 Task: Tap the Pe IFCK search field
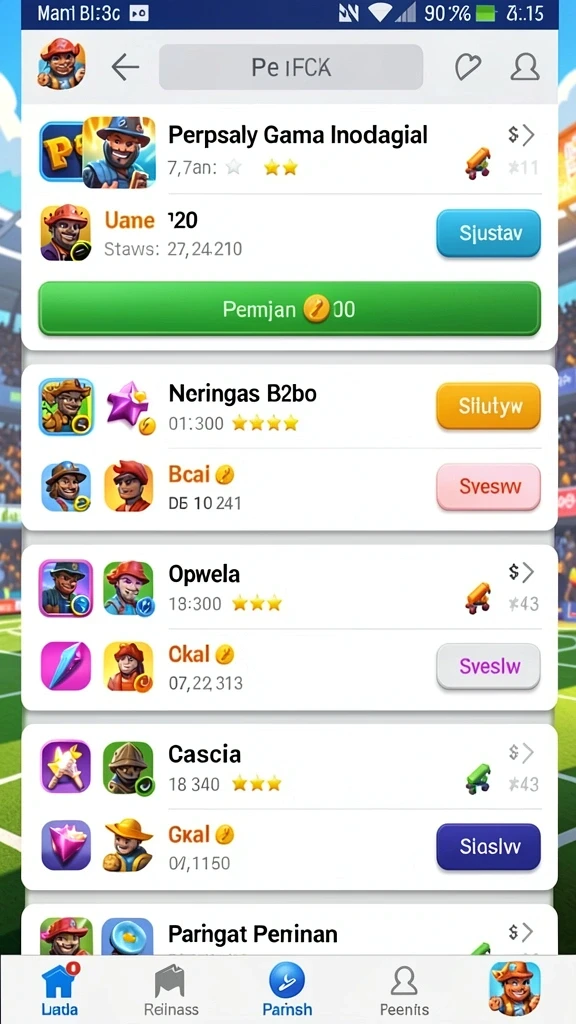point(291,67)
